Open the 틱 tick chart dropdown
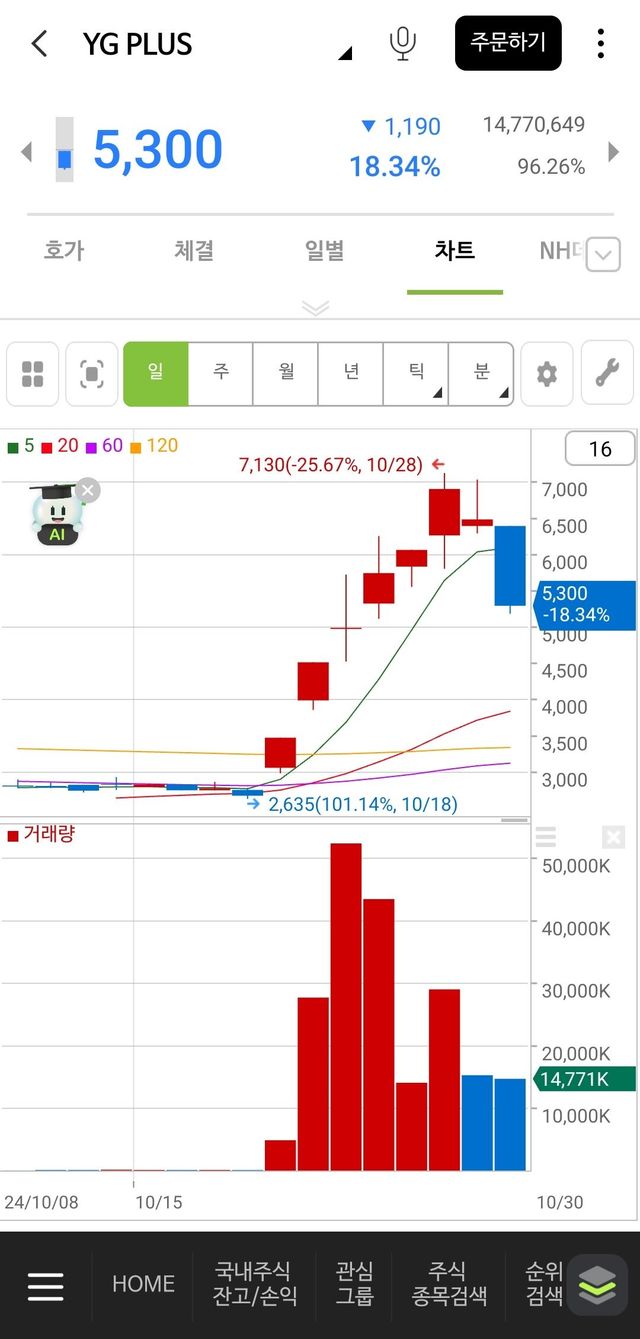640x1339 pixels. [x=416, y=373]
